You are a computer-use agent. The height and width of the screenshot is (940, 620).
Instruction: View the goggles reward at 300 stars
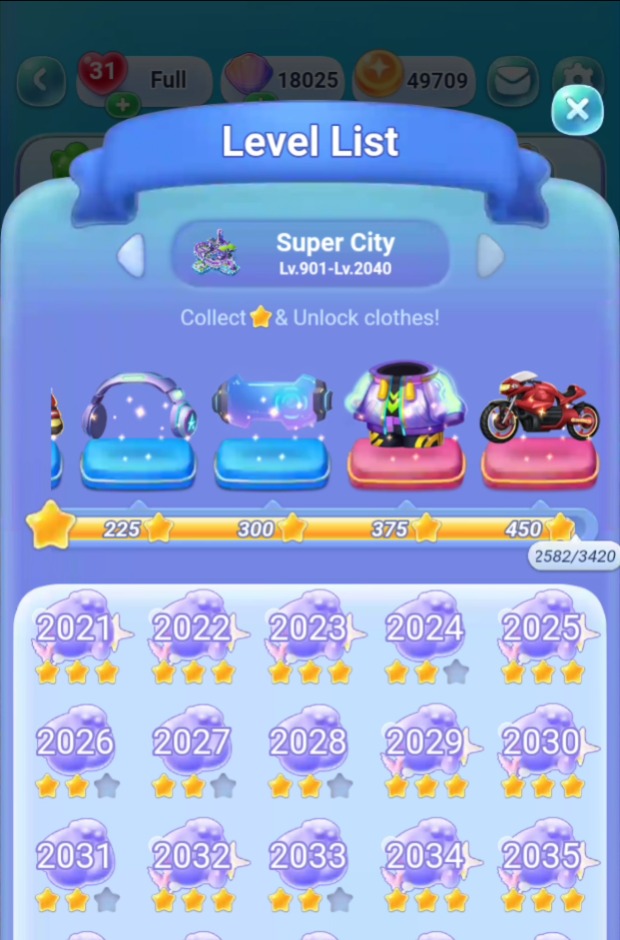[272, 429]
